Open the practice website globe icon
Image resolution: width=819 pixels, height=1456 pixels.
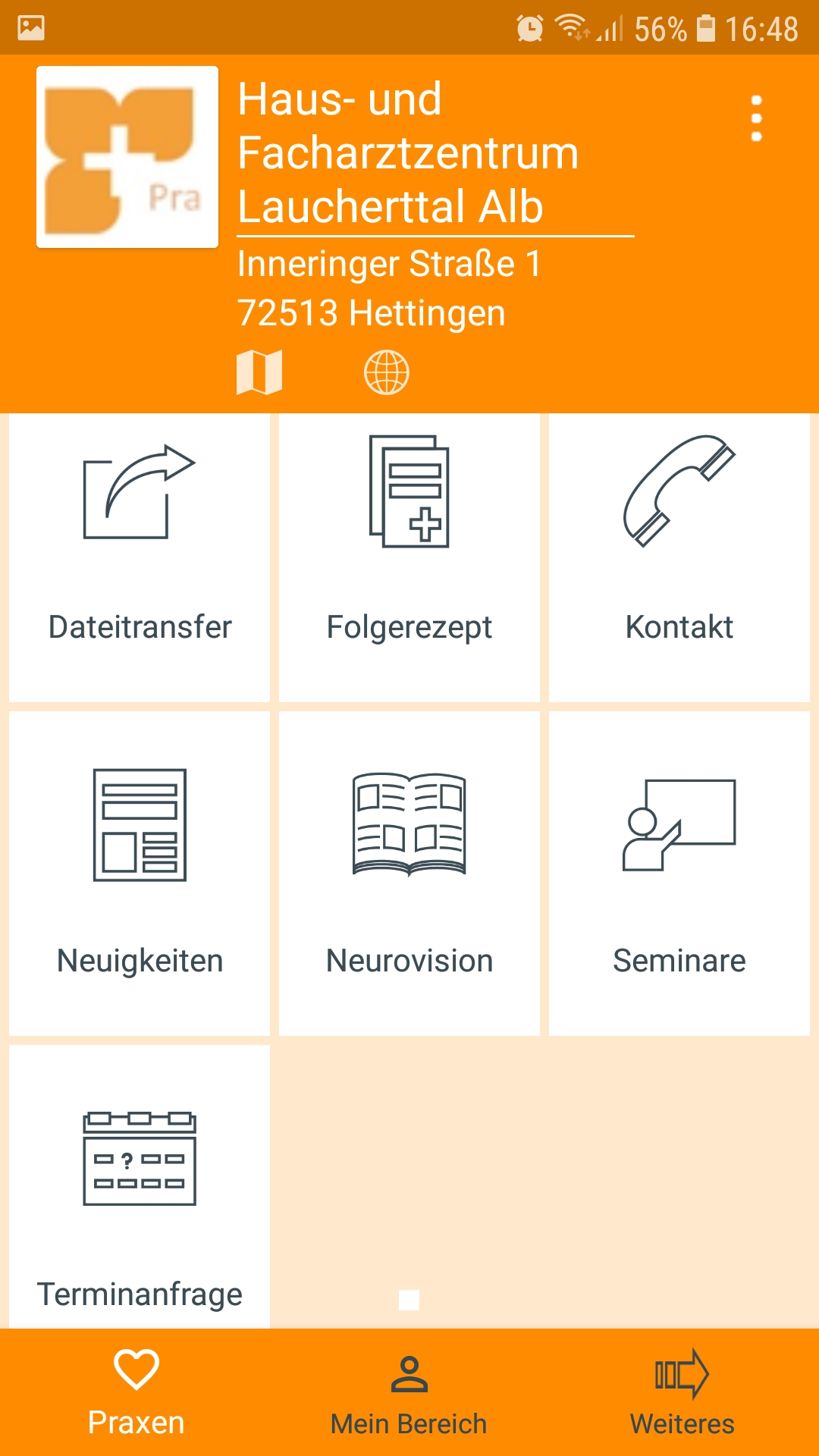point(387,372)
